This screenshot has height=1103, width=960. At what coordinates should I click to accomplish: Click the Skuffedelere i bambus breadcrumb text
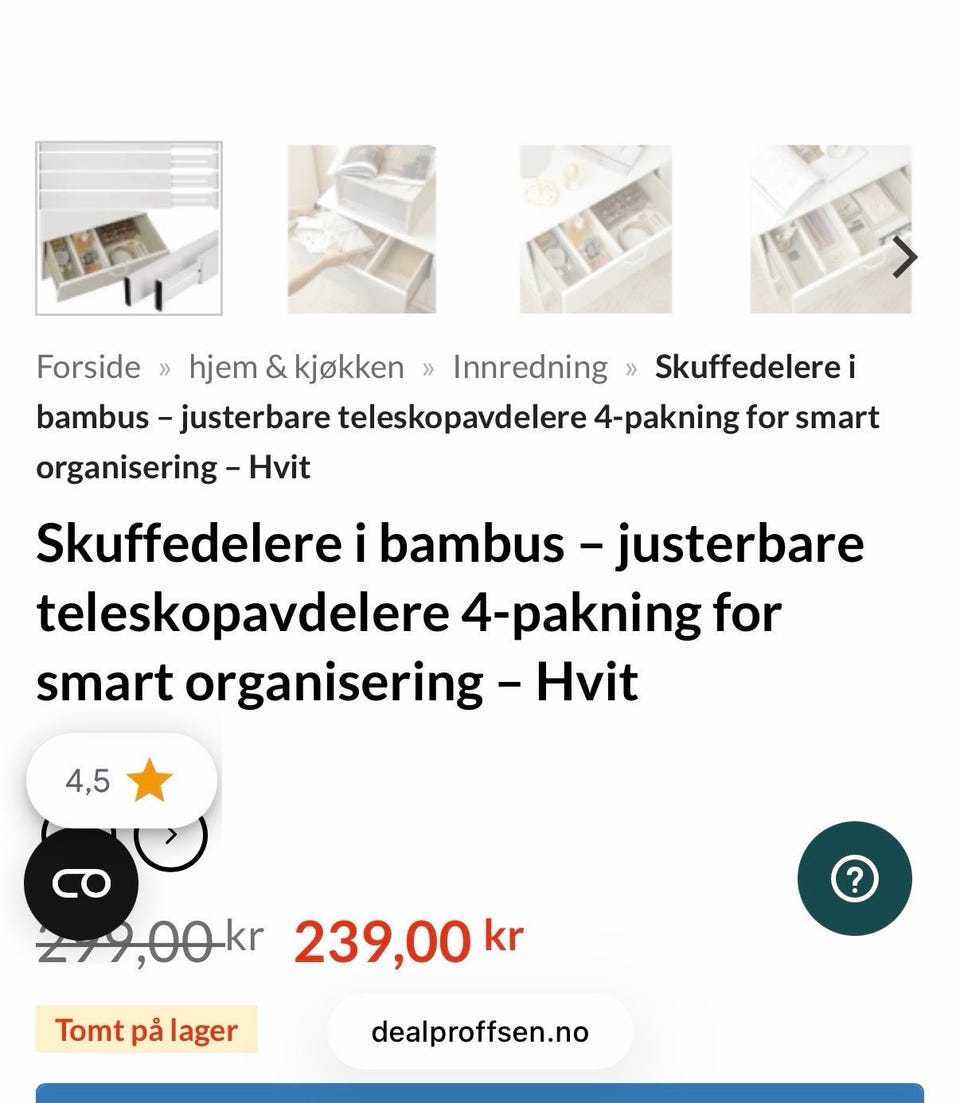click(x=755, y=367)
